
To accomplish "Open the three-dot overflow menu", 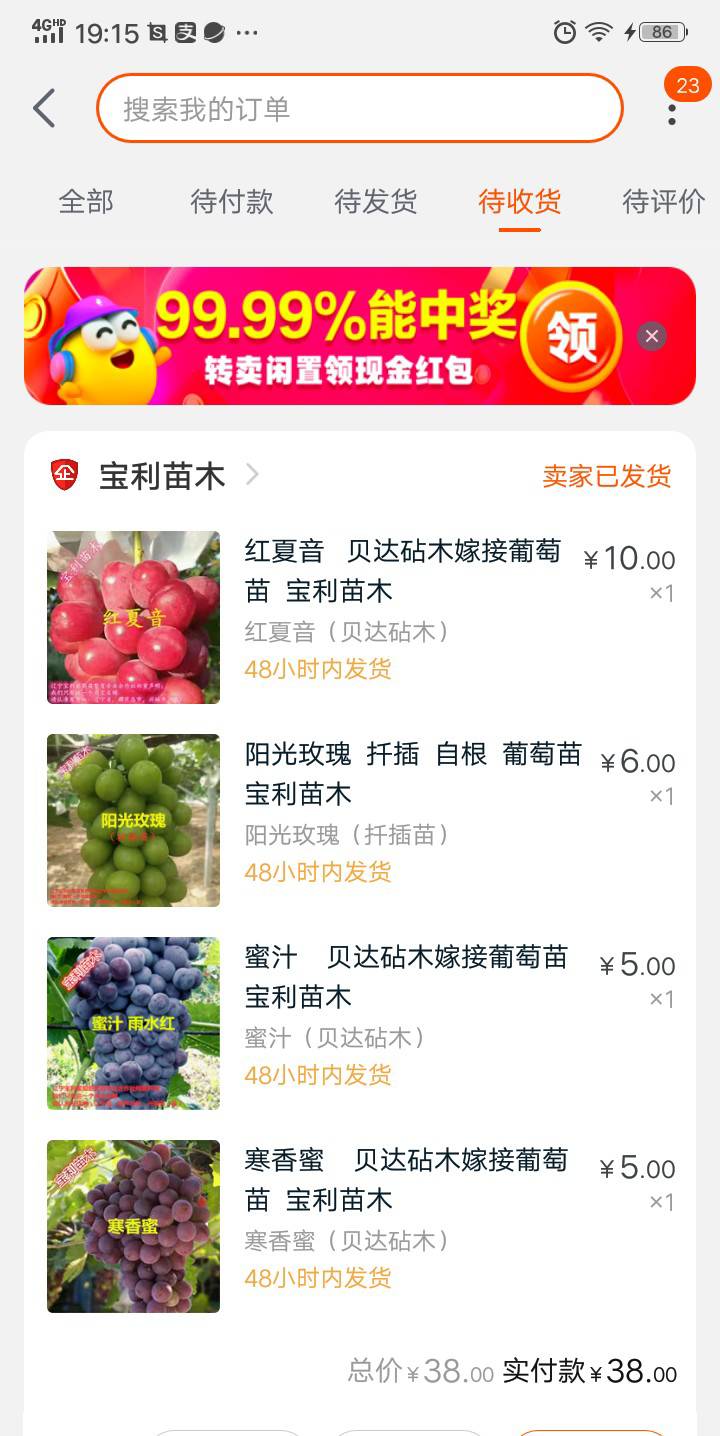I will (x=671, y=110).
